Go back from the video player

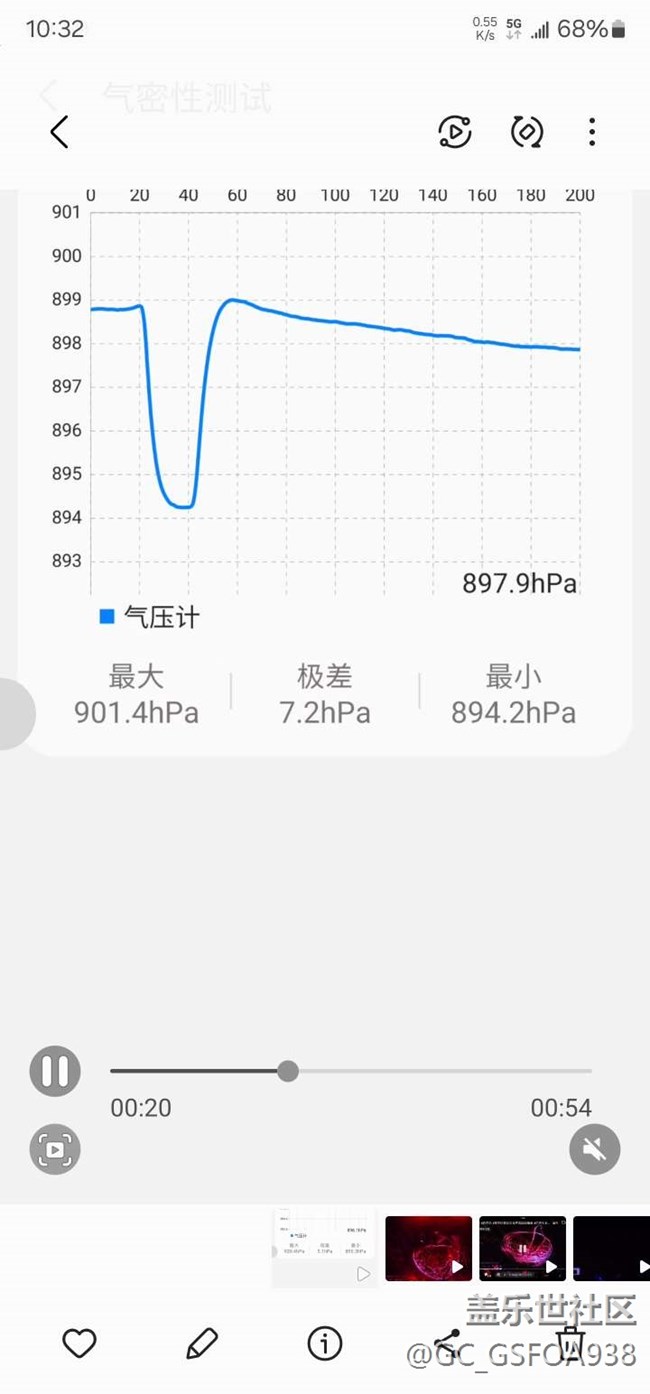coord(59,132)
